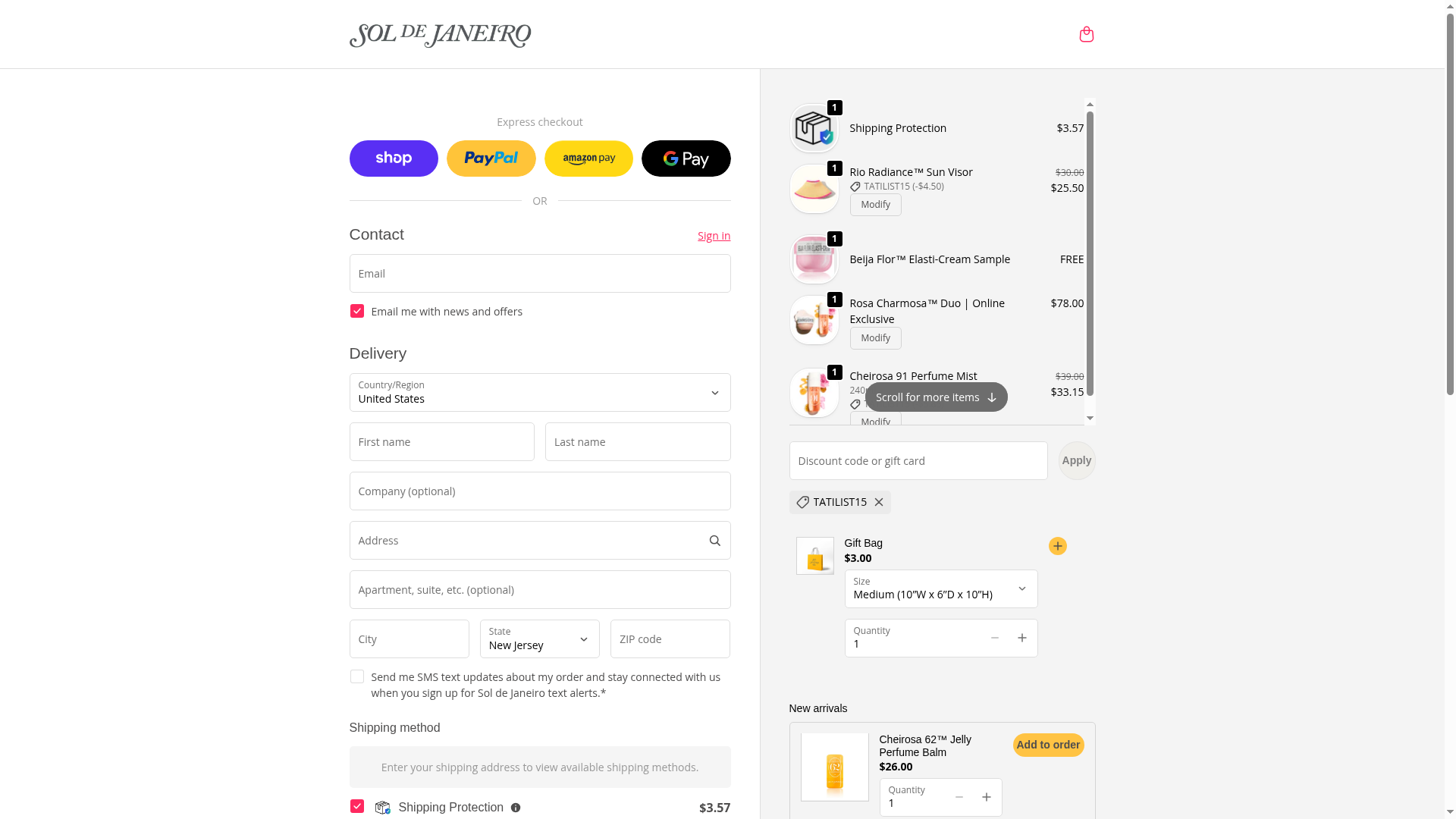
Task: Open the State dropdown
Action: [539, 639]
